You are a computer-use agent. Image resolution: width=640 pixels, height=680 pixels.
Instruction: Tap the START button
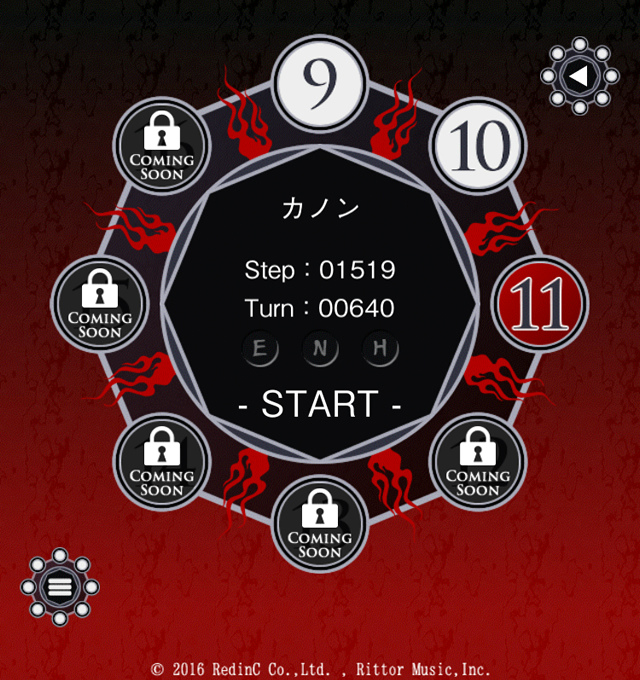320,404
